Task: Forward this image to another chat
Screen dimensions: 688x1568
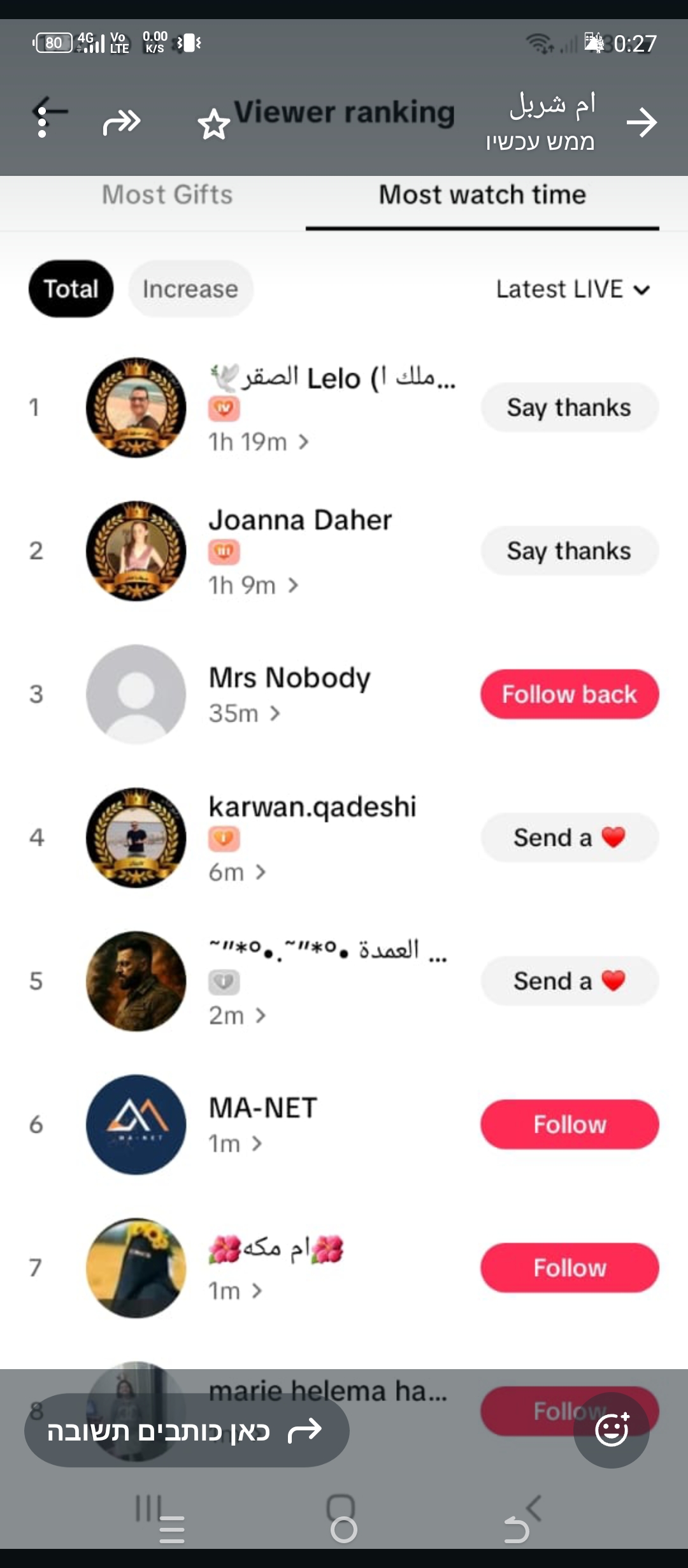Action: click(x=121, y=122)
